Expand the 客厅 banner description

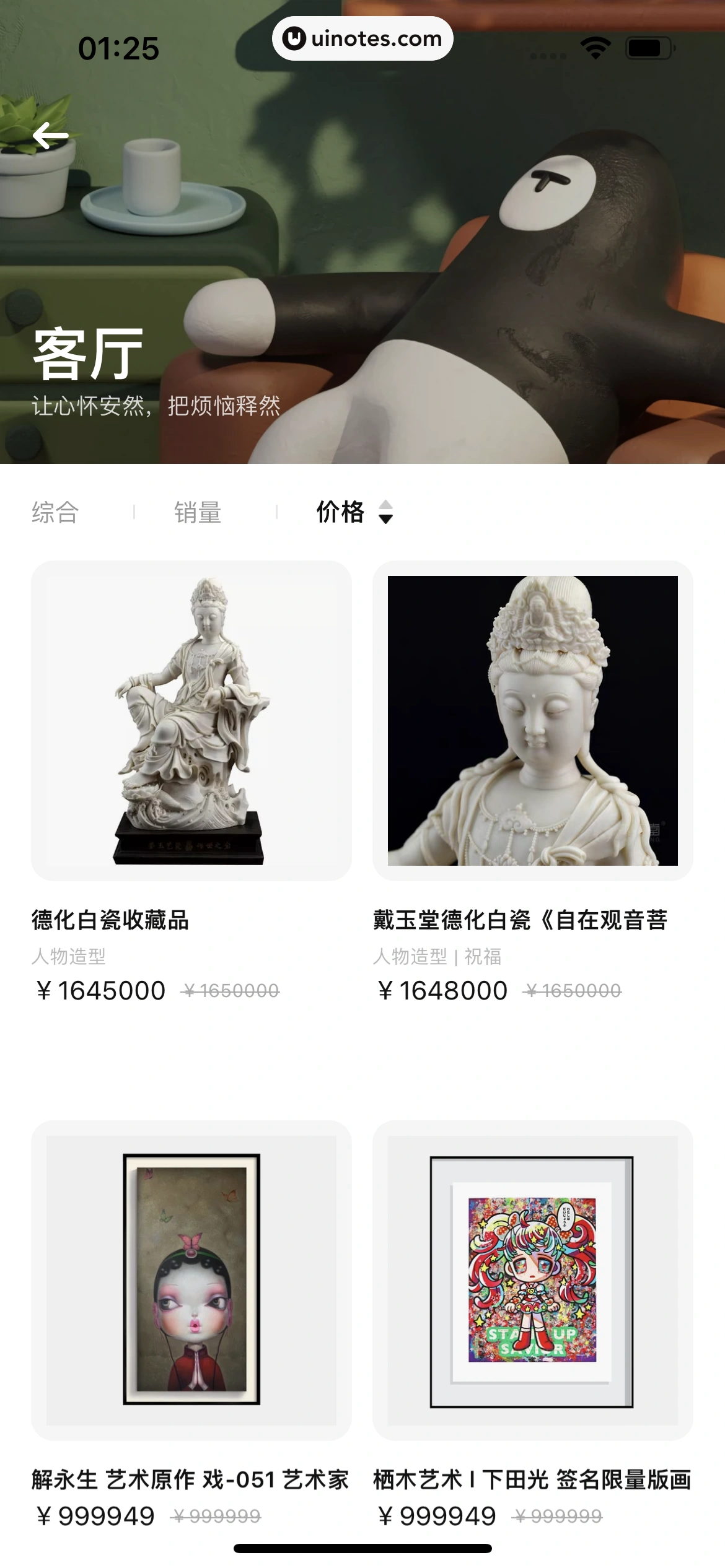click(156, 404)
